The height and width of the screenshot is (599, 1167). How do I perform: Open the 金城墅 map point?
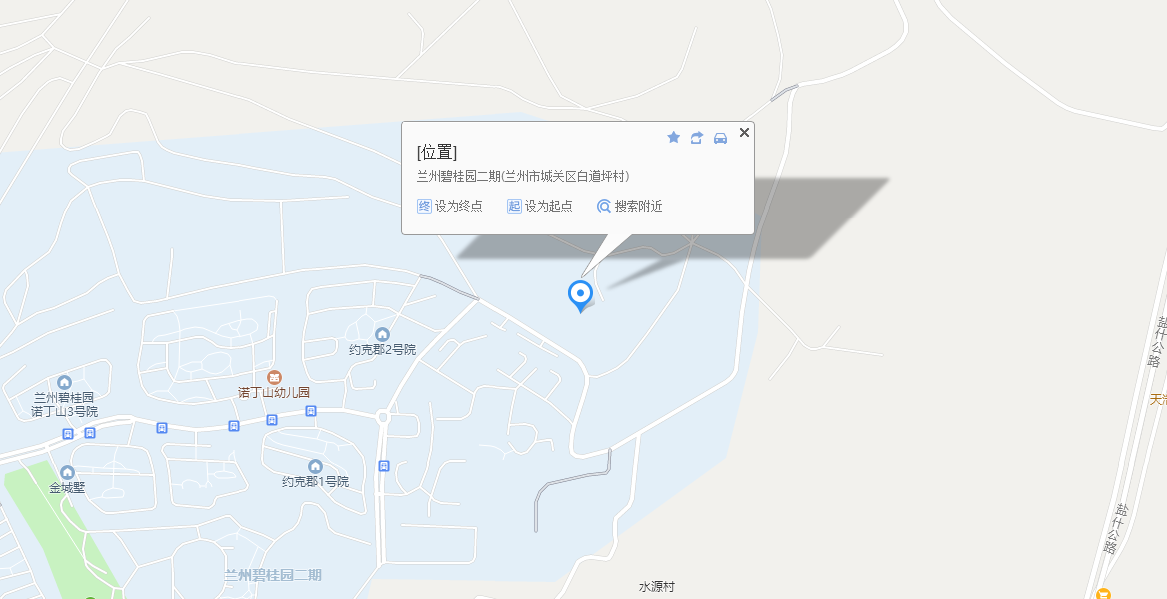67,472
